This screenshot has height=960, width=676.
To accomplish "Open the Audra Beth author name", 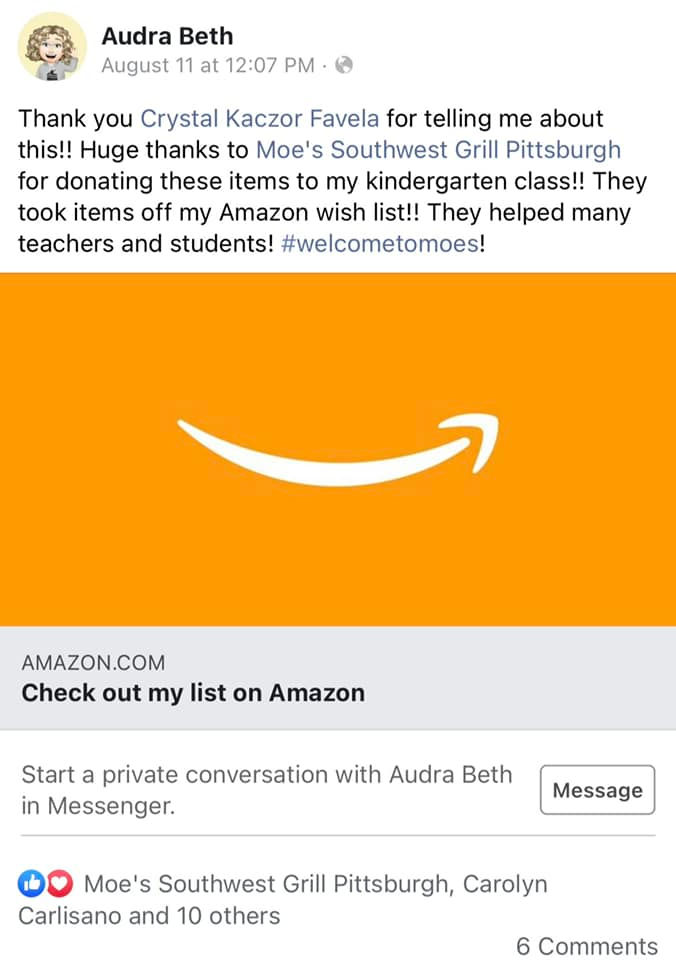I will pyautogui.click(x=167, y=36).
